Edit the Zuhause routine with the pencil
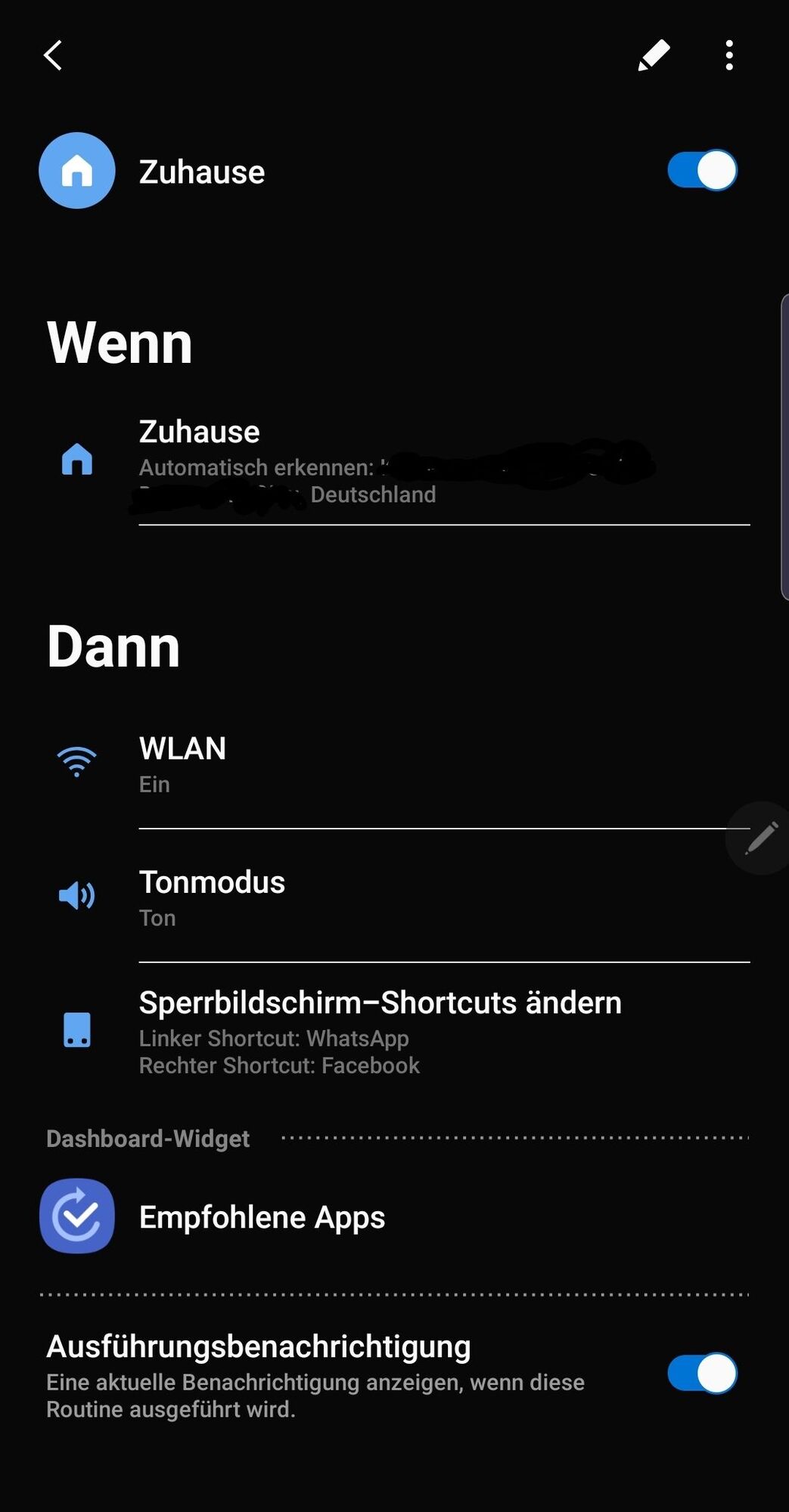Image resolution: width=789 pixels, height=1512 pixels. click(x=654, y=55)
